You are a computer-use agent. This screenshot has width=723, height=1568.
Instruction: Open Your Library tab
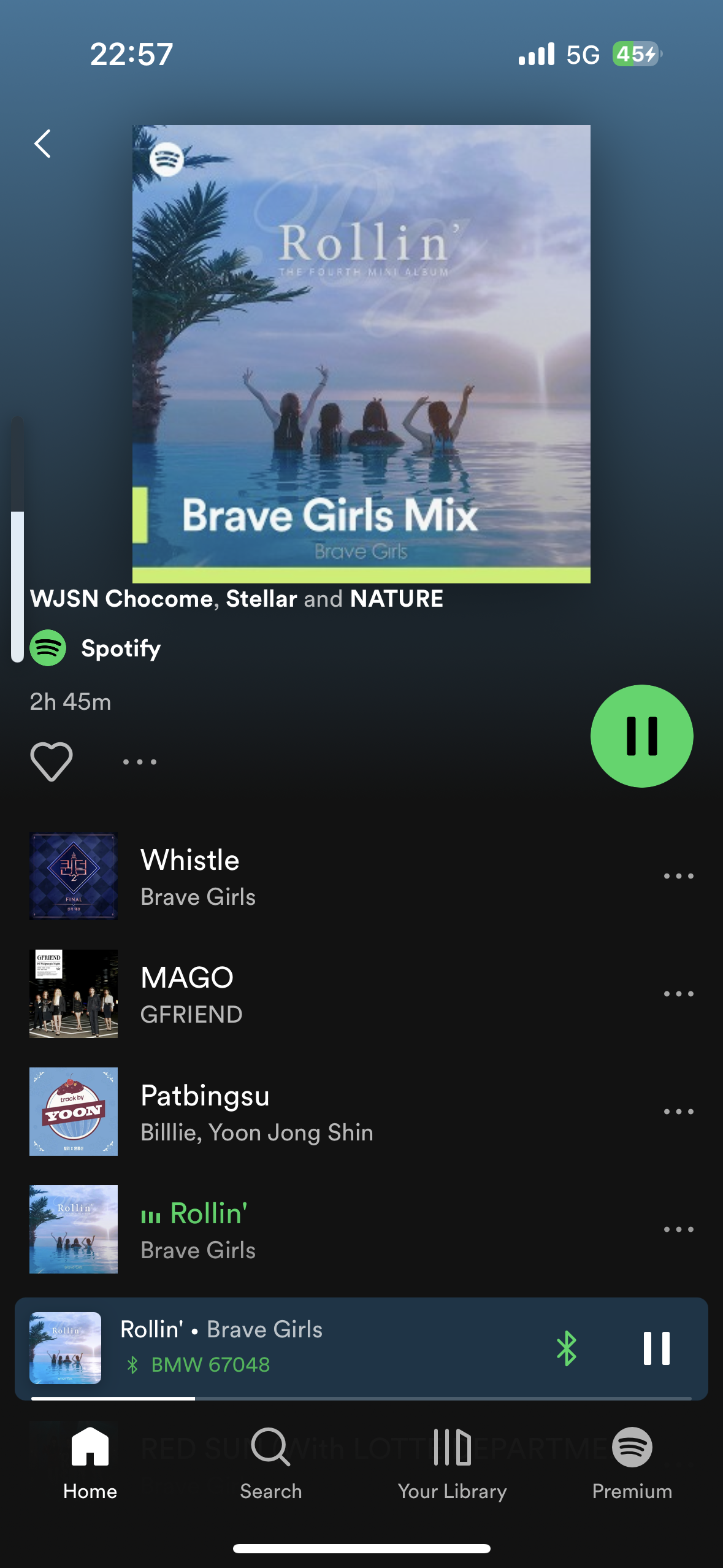tap(452, 1463)
